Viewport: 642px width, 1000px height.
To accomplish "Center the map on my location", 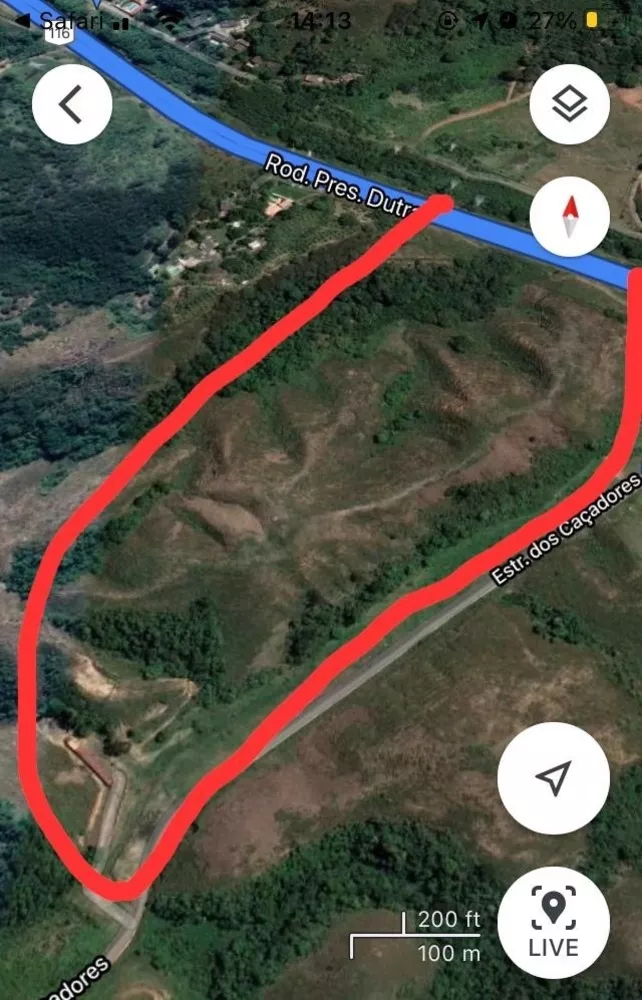I will pos(553,778).
